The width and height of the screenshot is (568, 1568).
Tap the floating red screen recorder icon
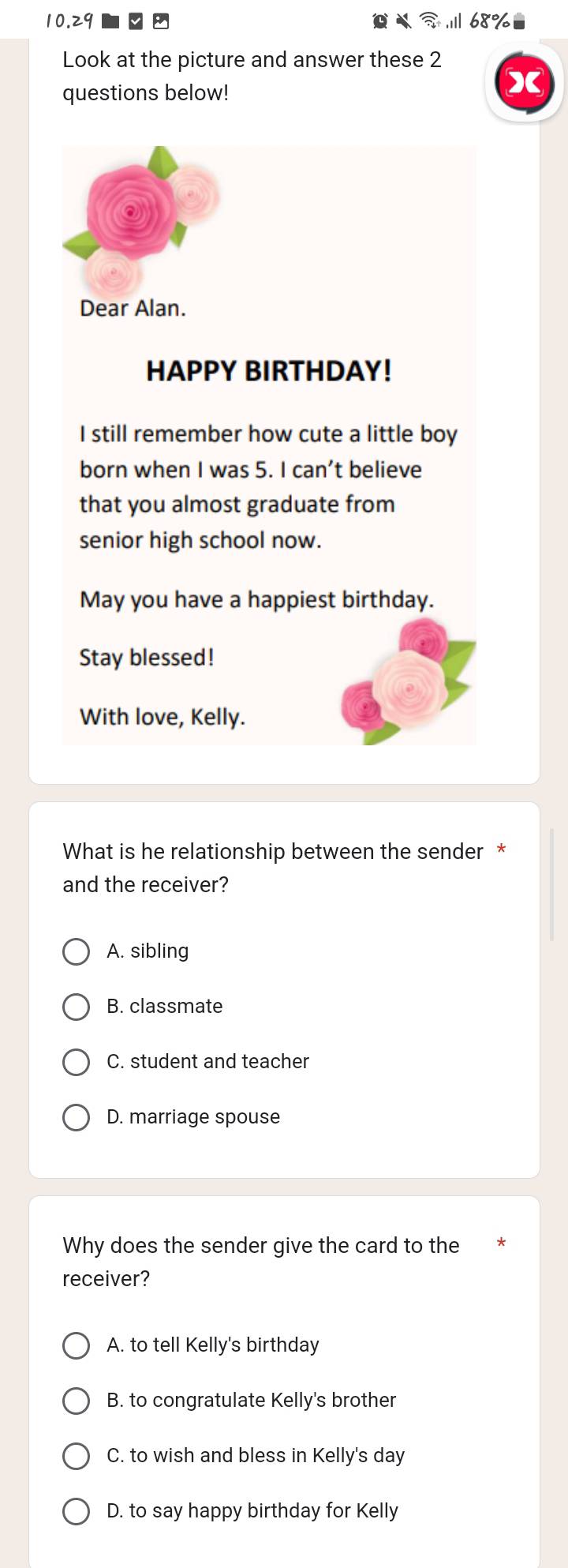pos(524,83)
